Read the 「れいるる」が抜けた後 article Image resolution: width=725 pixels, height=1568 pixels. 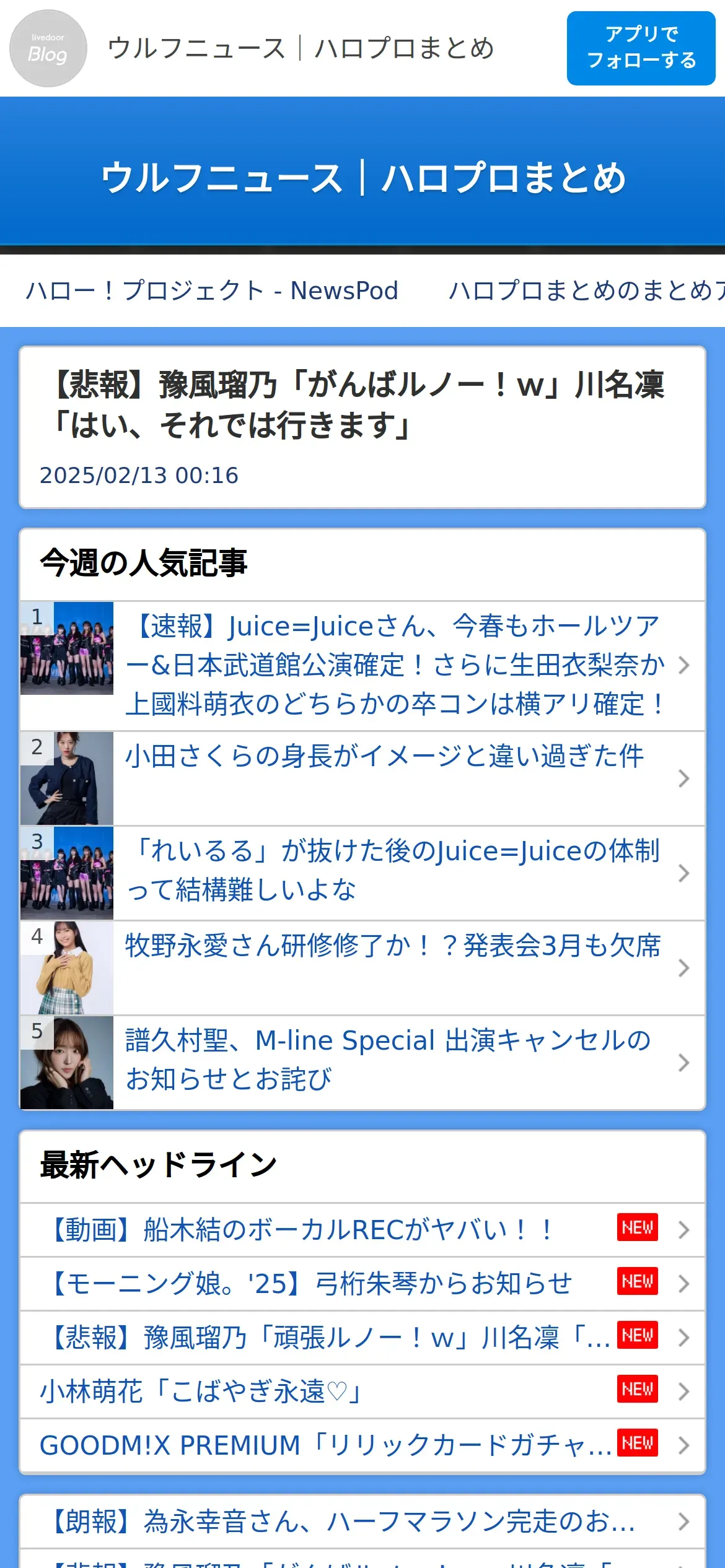click(394, 871)
